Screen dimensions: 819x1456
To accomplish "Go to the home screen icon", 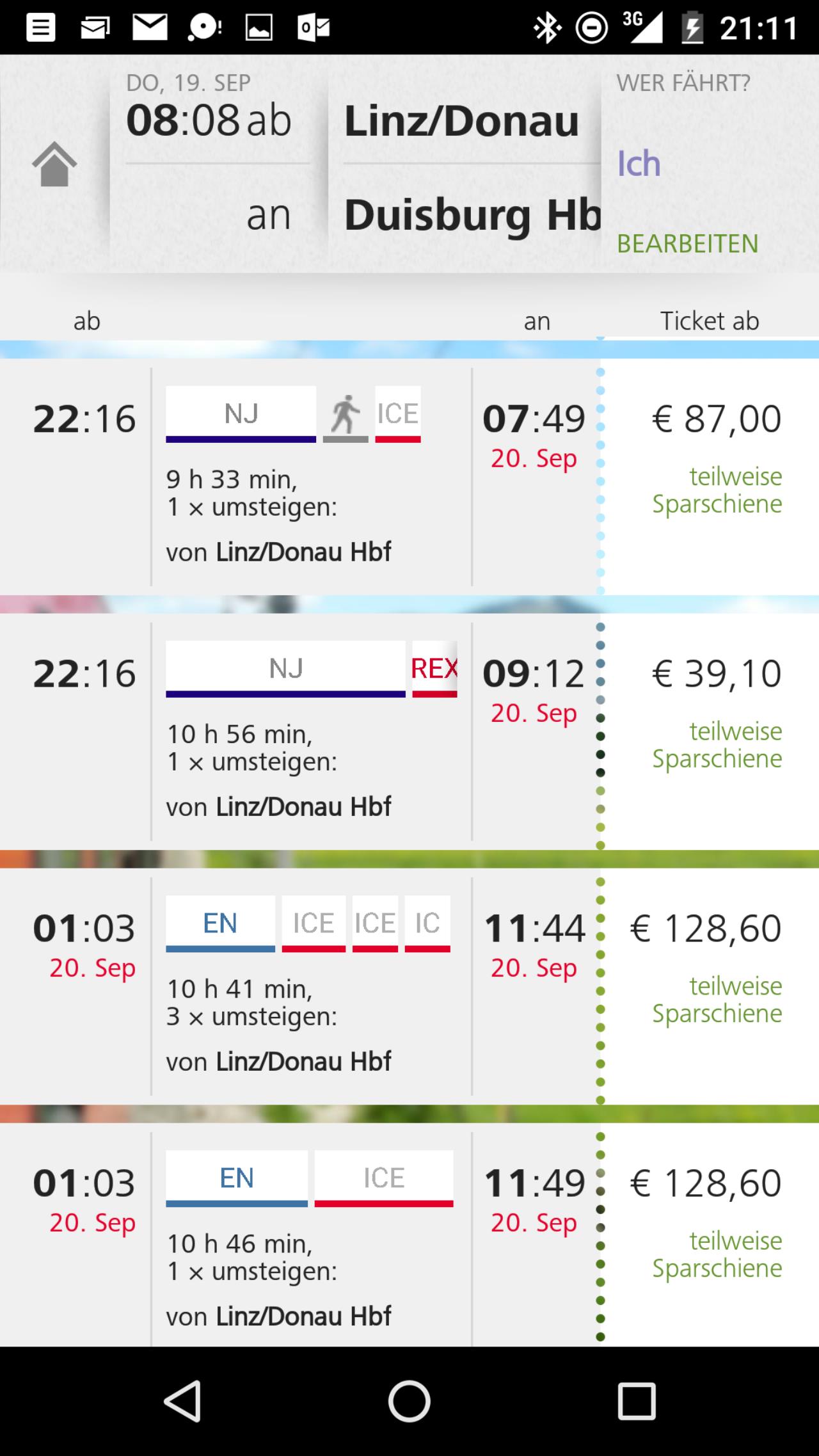I will pyautogui.click(x=54, y=164).
